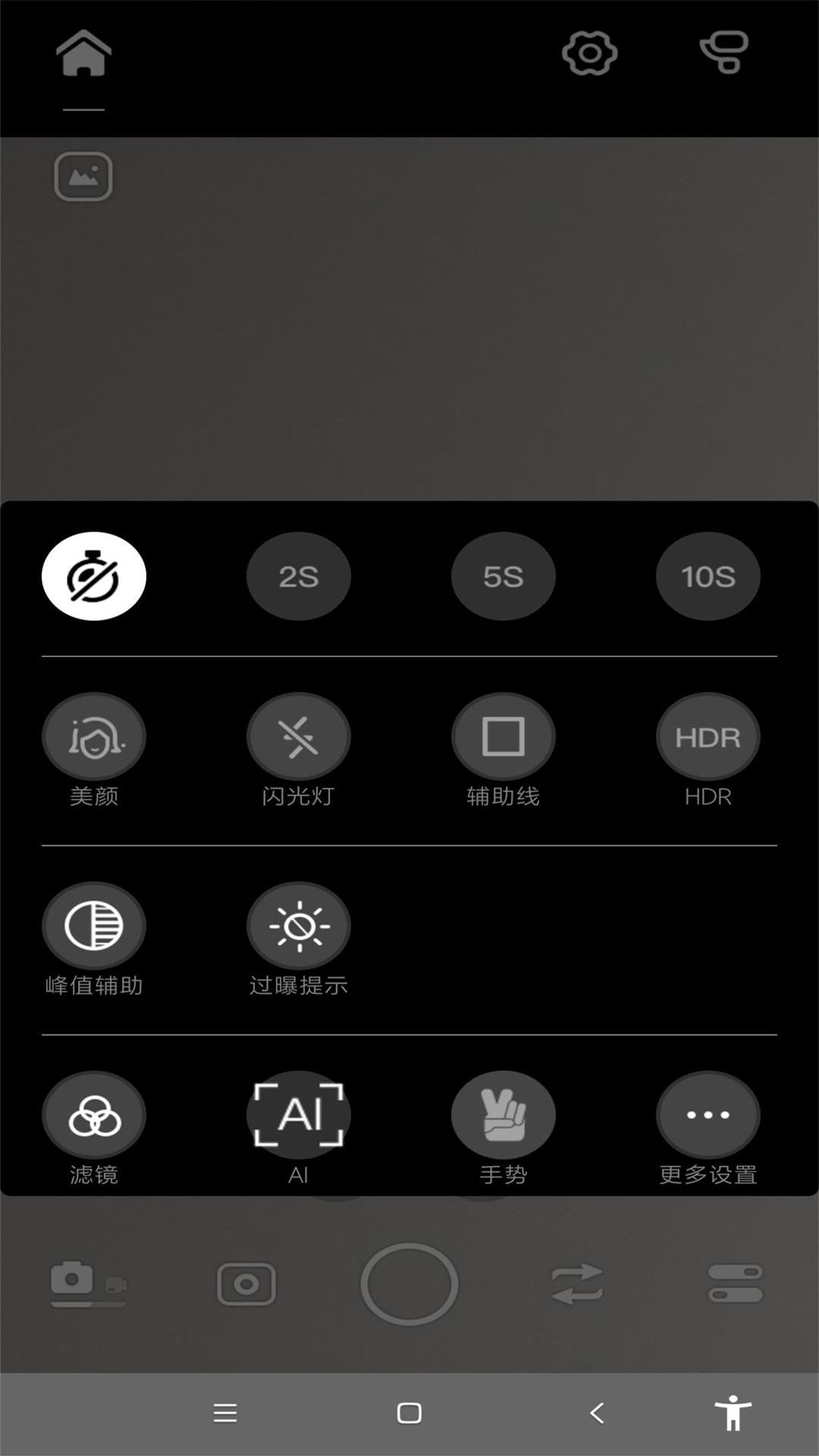Go to the home icon

[83, 53]
